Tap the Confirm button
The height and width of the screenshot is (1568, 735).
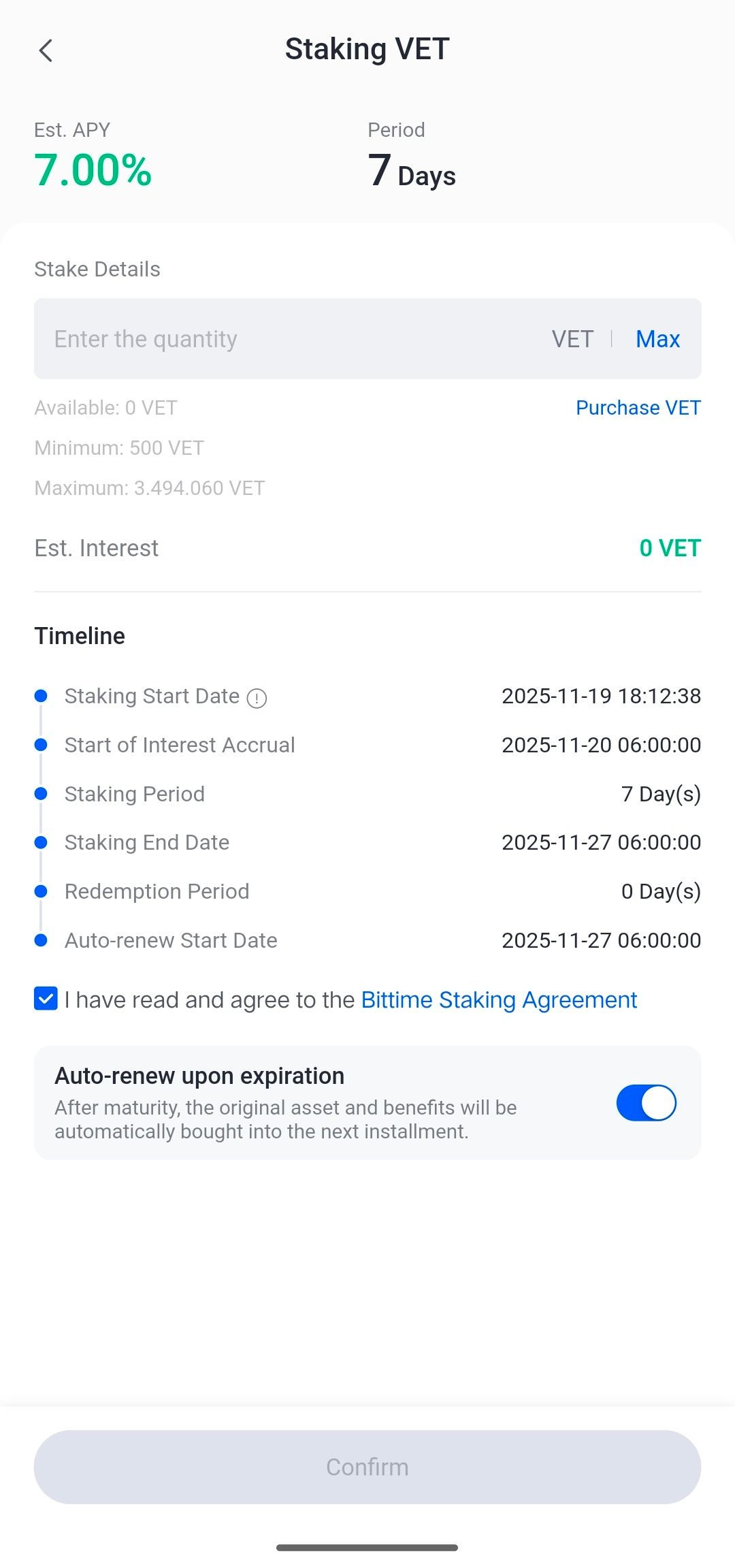pyautogui.click(x=367, y=1467)
